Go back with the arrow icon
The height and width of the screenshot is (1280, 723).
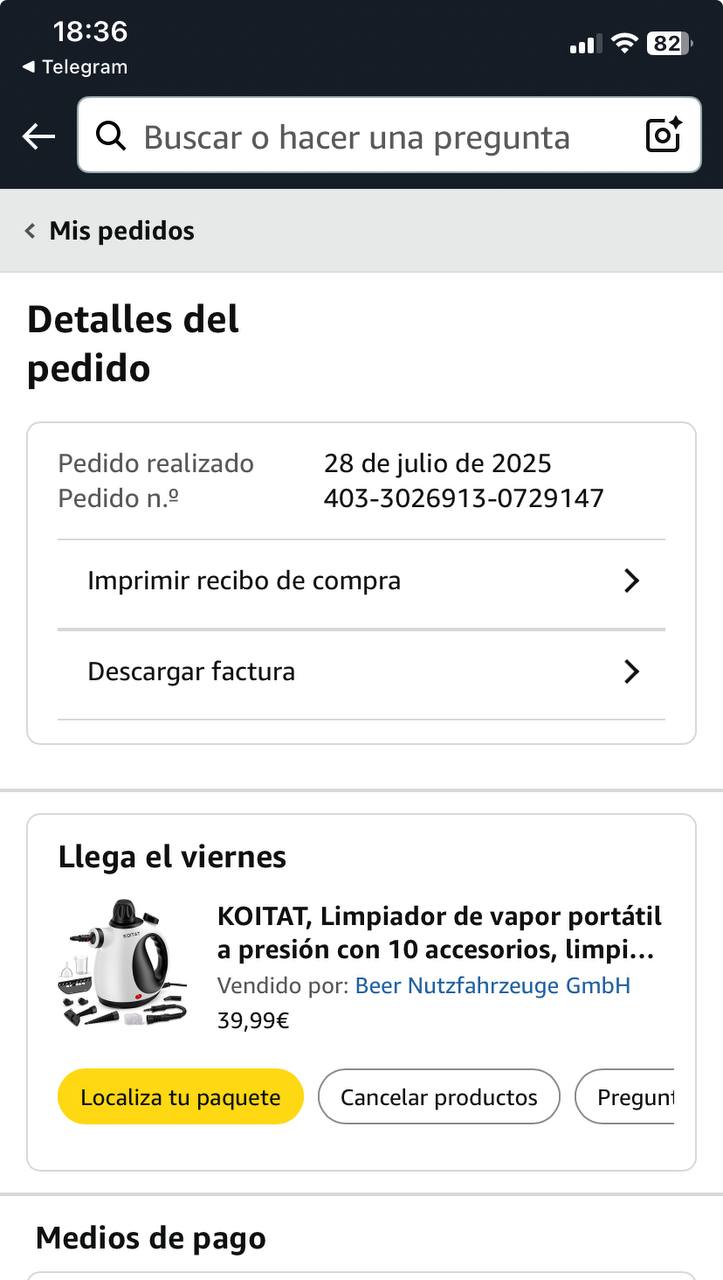point(39,136)
